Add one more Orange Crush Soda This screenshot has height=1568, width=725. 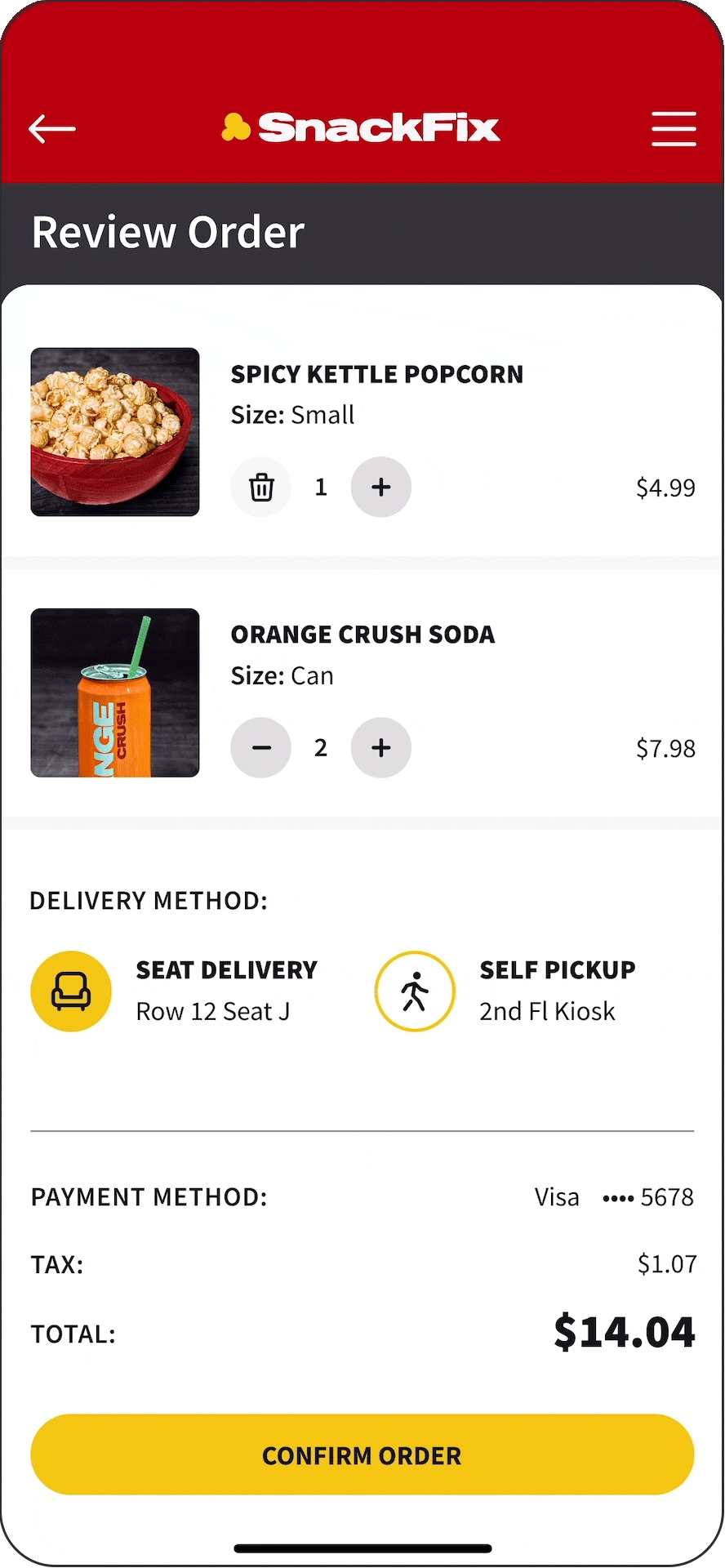pos(381,748)
